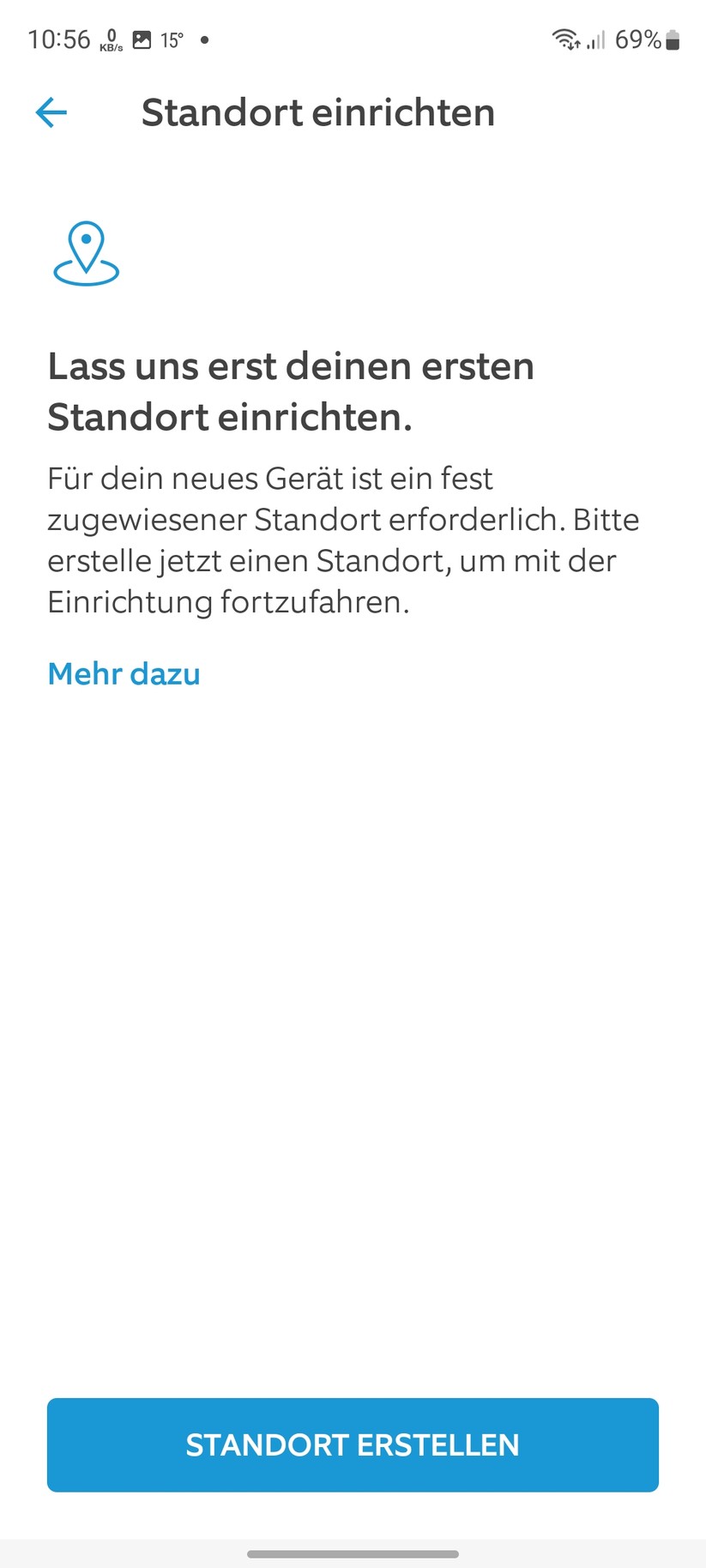This screenshot has height=1568, width=706.
Task: Tap the description text about the new device
Action: (x=343, y=540)
